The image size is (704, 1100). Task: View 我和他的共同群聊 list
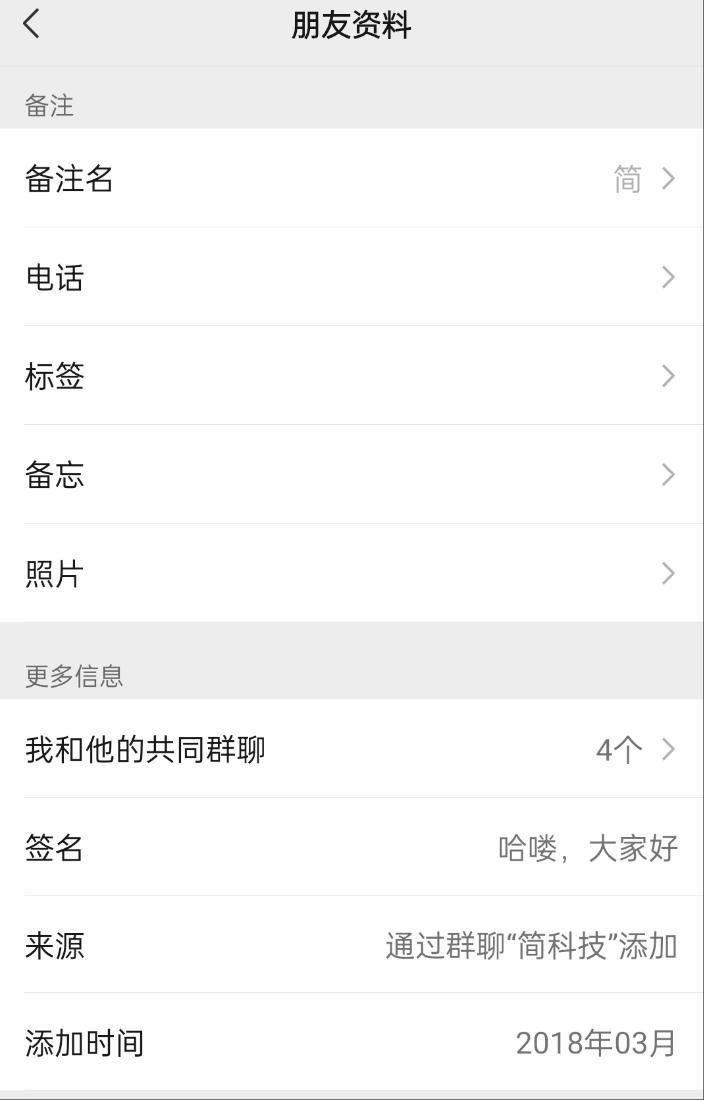(x=350, y=749)
